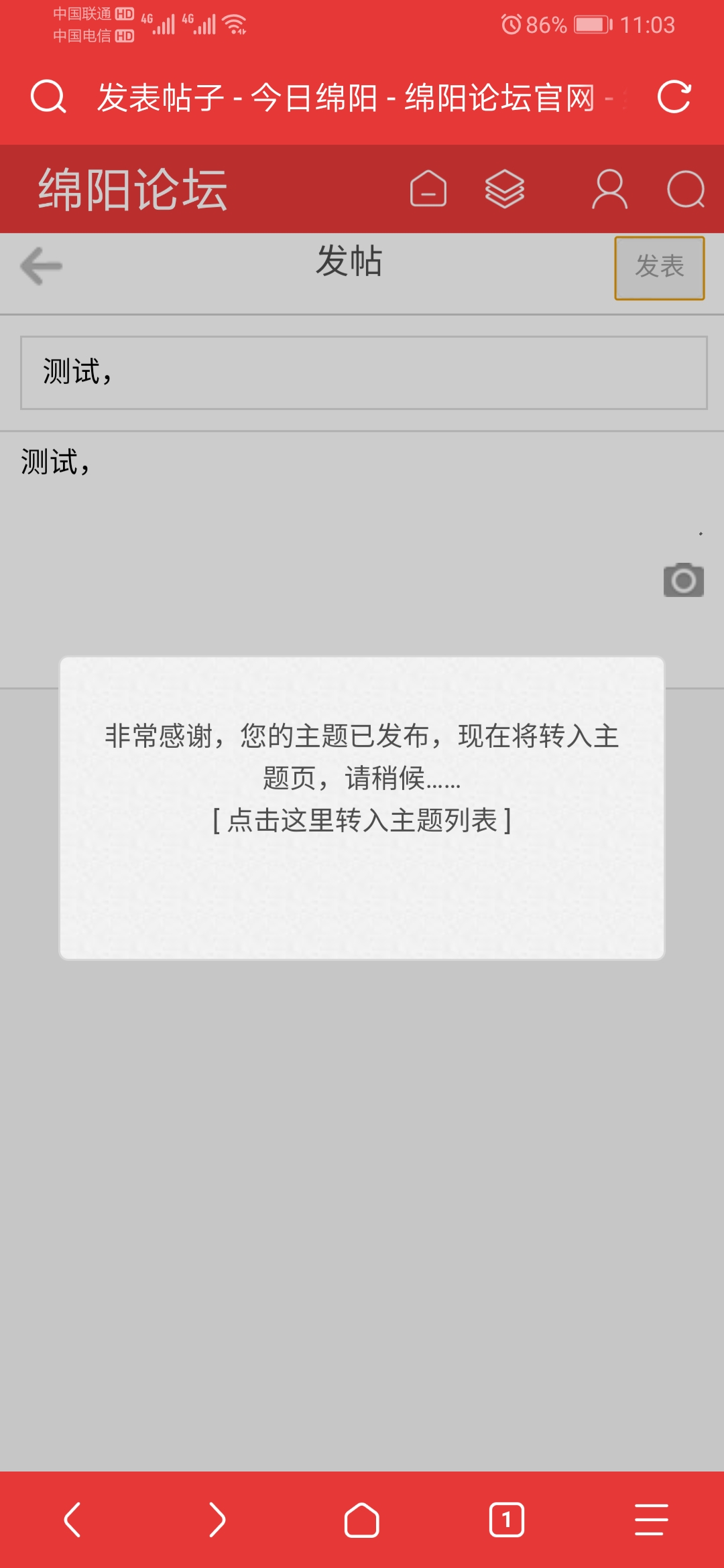Go to browser home page
The width and height of the screenshot is (724, 1568).
point(362,1519)
